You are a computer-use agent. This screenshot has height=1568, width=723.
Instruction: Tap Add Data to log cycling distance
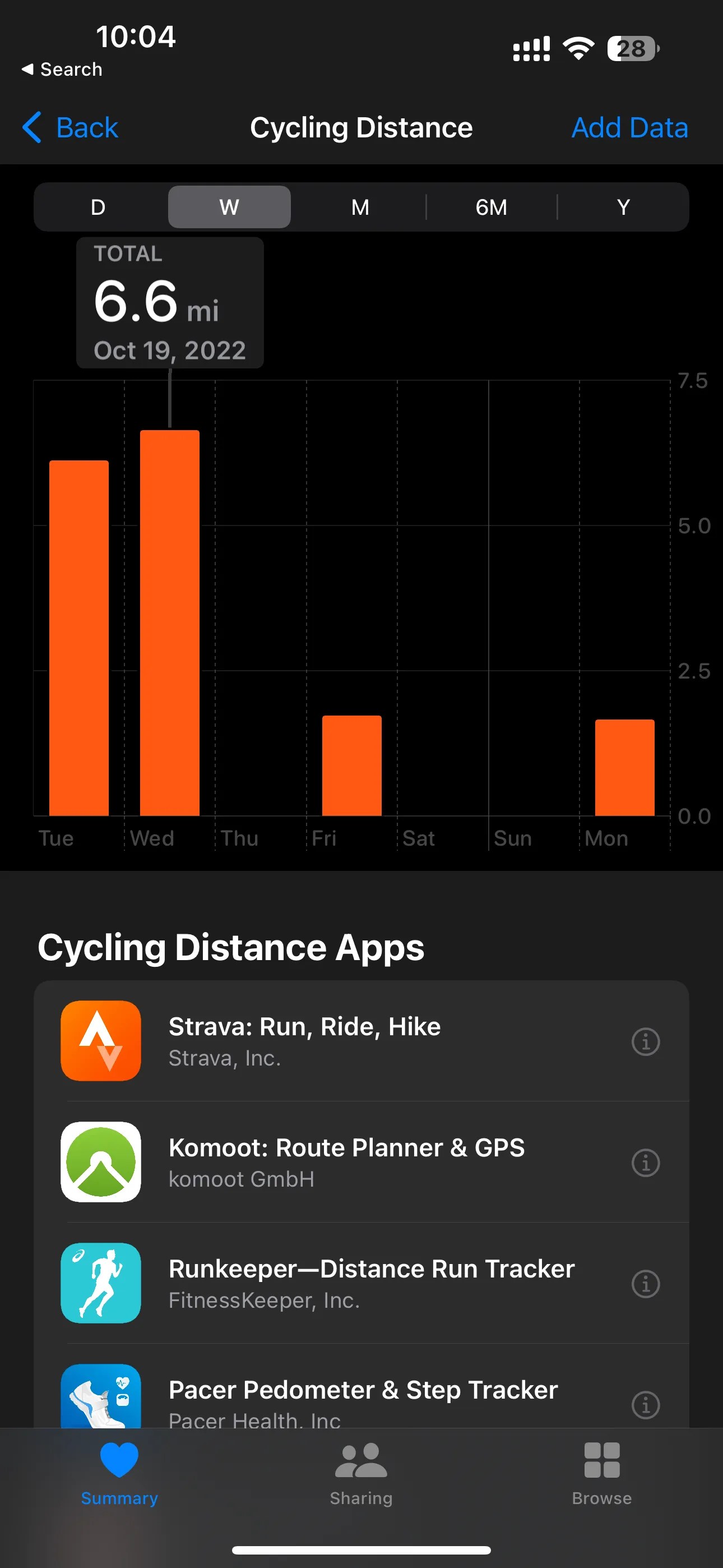click(x=629, y=128)
